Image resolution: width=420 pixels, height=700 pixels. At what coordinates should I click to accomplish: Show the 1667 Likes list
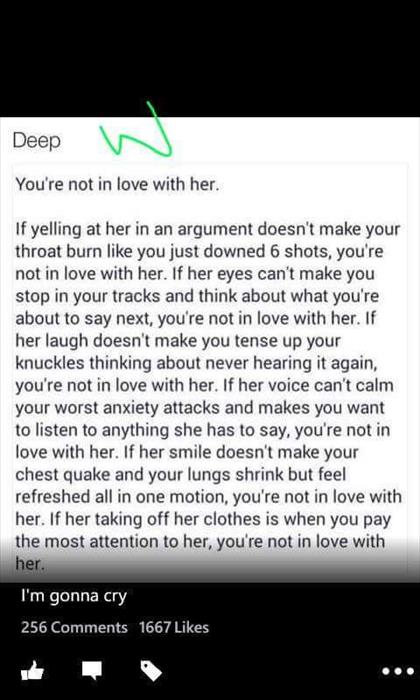tap(174, 627)
